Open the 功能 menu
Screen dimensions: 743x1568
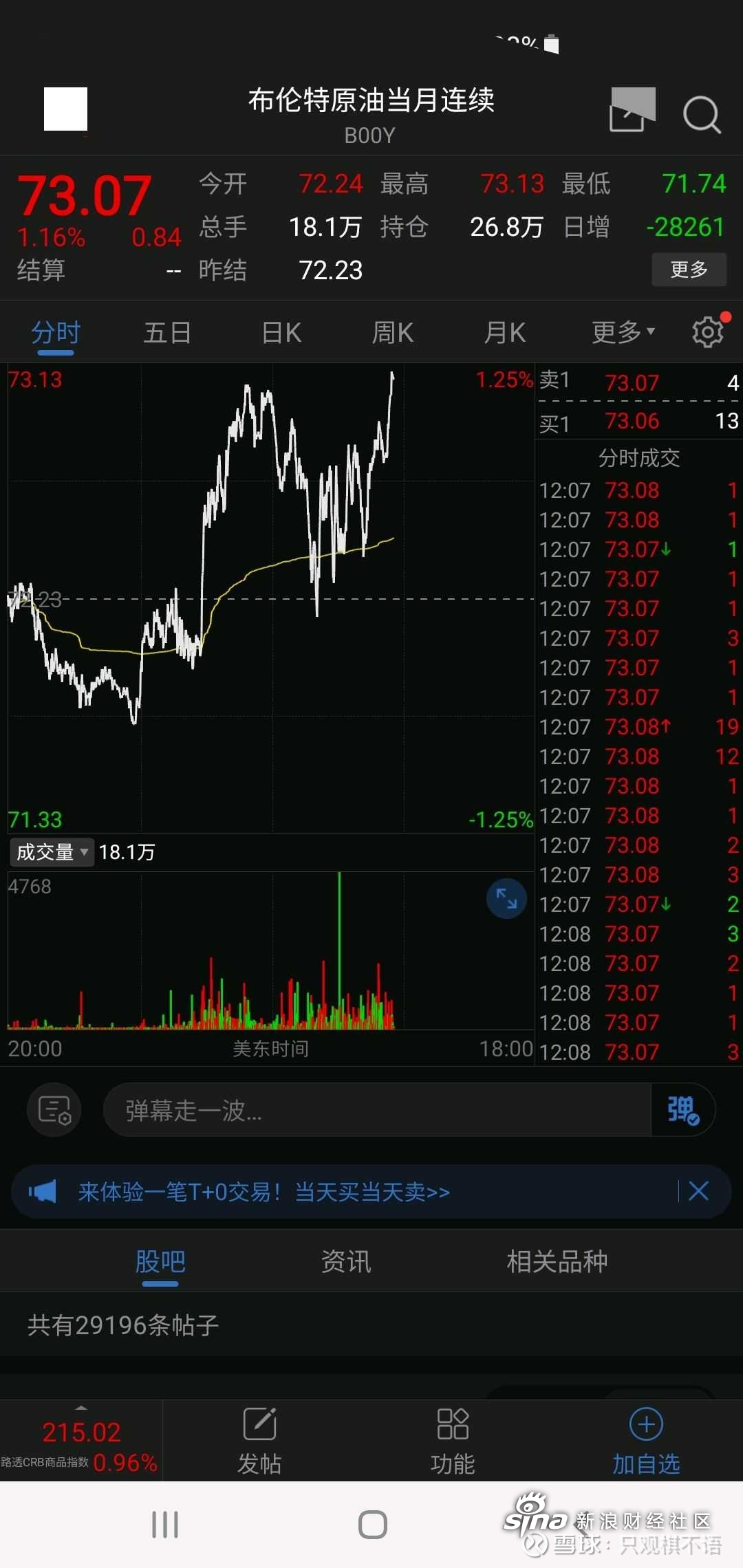453,1441
